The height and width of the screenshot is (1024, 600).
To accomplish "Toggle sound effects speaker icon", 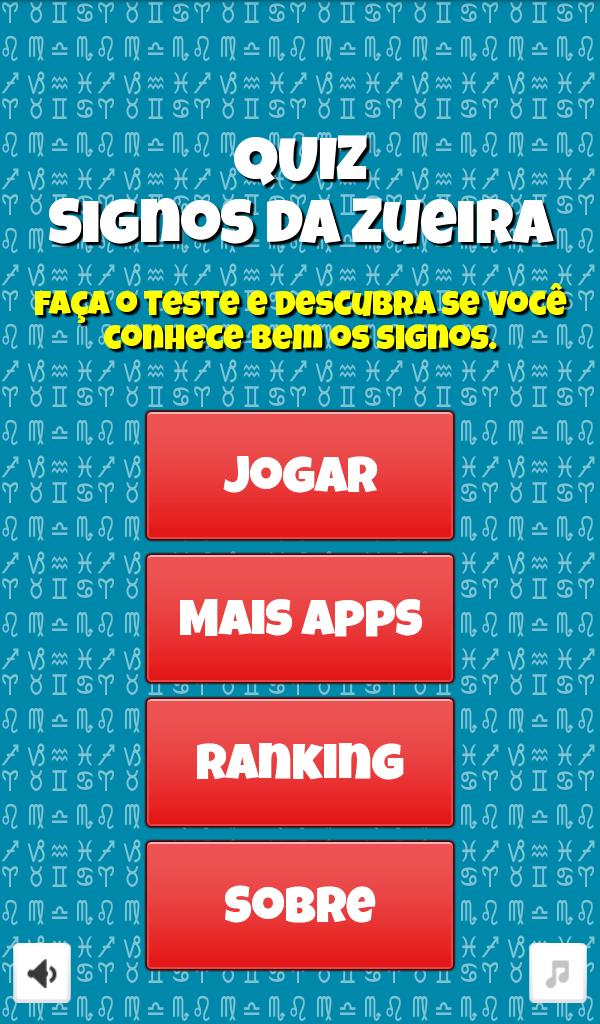I will point(42,972).
